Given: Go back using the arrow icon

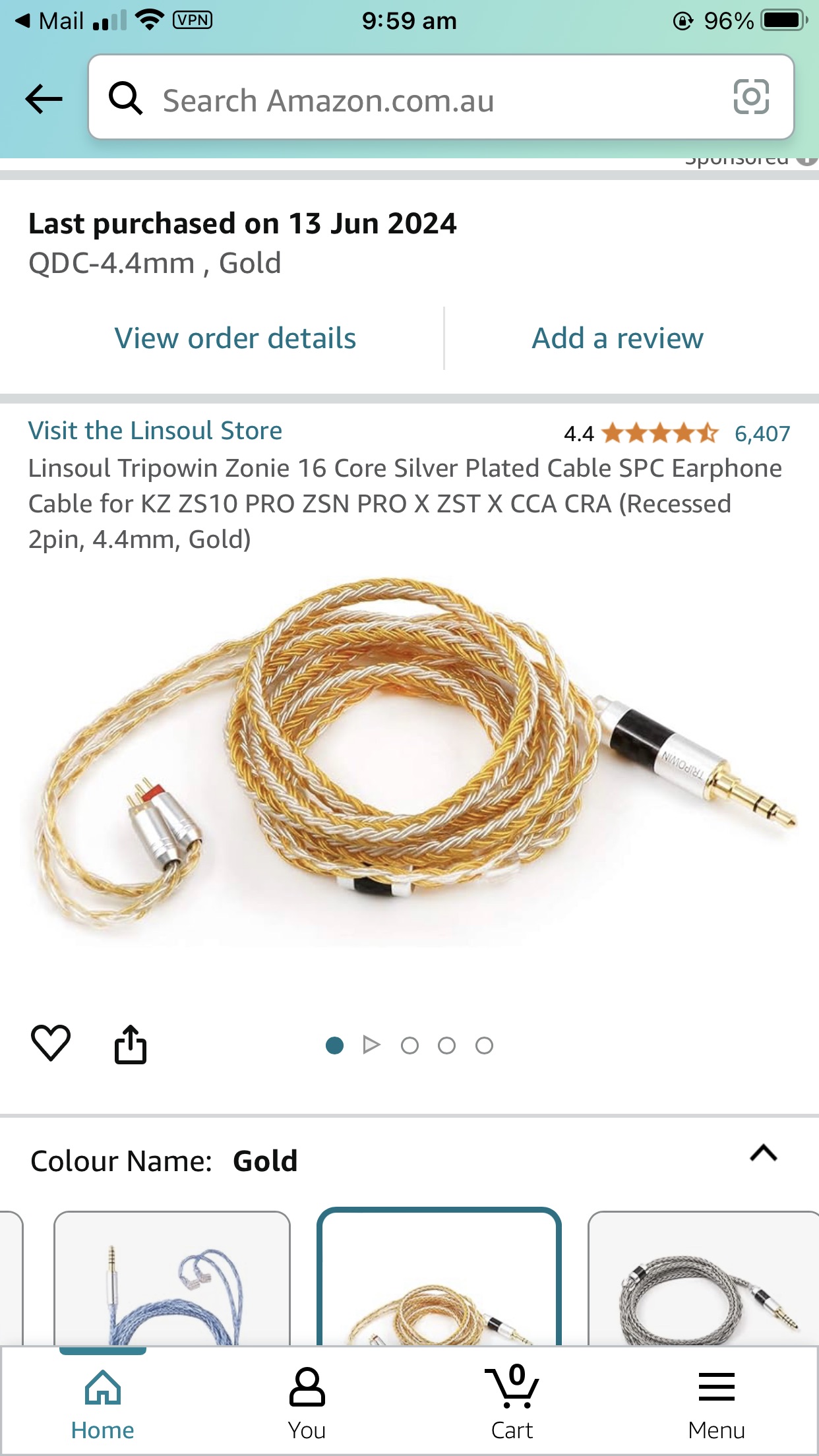Looking at the screenshot, I should [x=44, y=99].
